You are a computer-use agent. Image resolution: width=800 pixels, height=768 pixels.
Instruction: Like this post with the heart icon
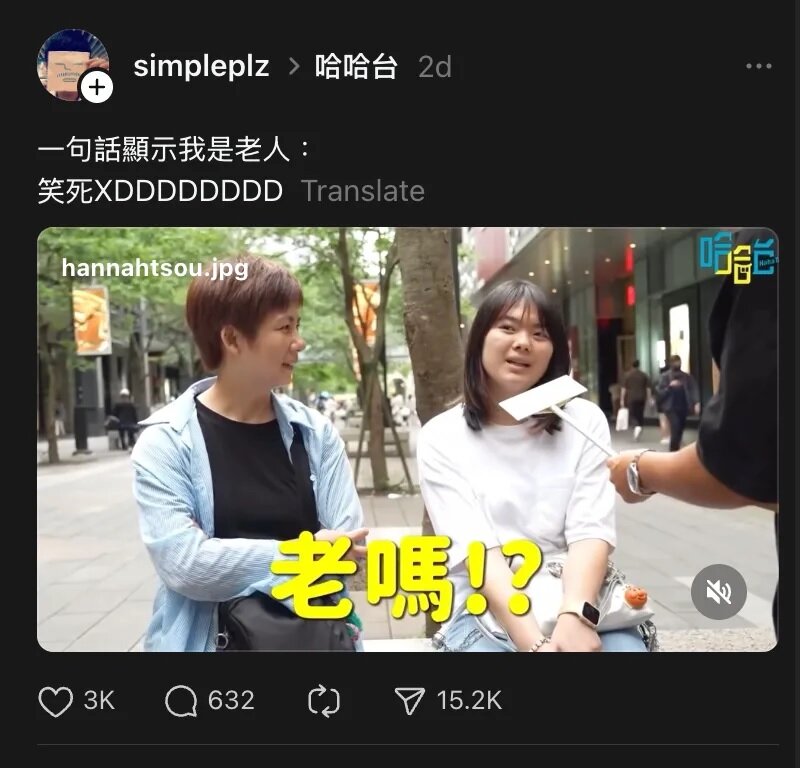(56, 701)
